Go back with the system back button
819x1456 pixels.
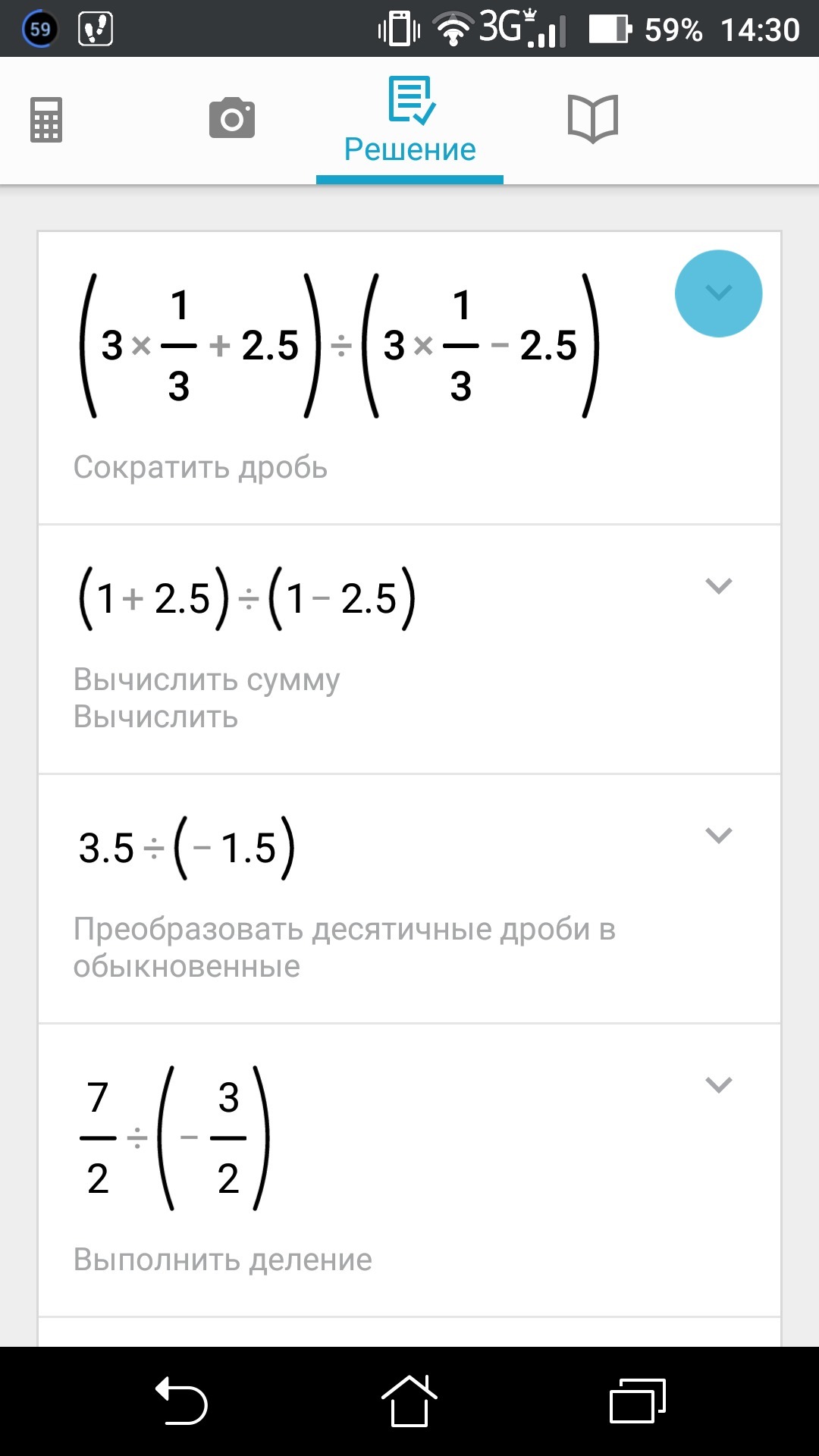point(182,1401)
